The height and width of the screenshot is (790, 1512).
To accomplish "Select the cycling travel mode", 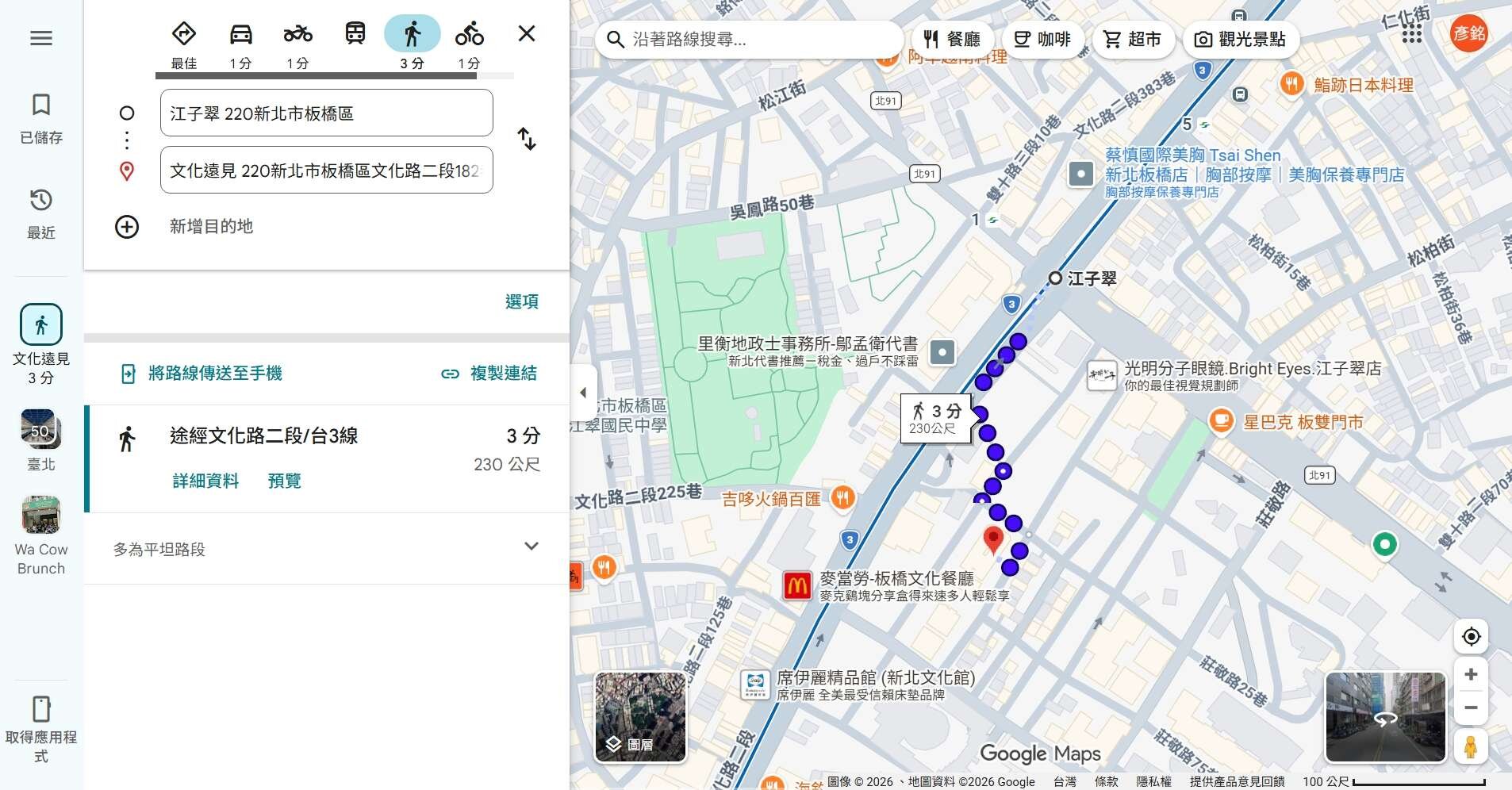I will pos(469,35).
